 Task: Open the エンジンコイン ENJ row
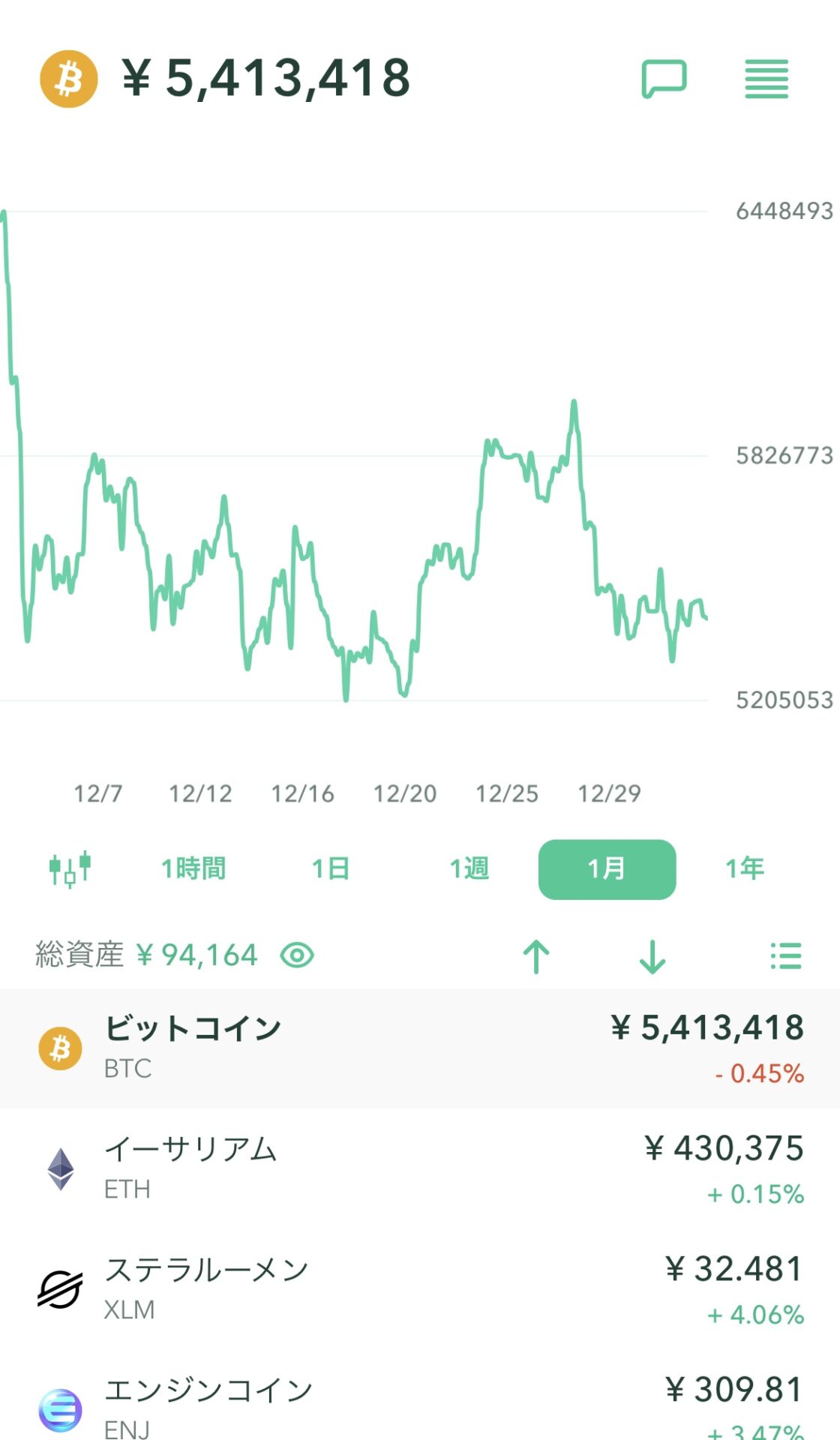click(420, 1395)
